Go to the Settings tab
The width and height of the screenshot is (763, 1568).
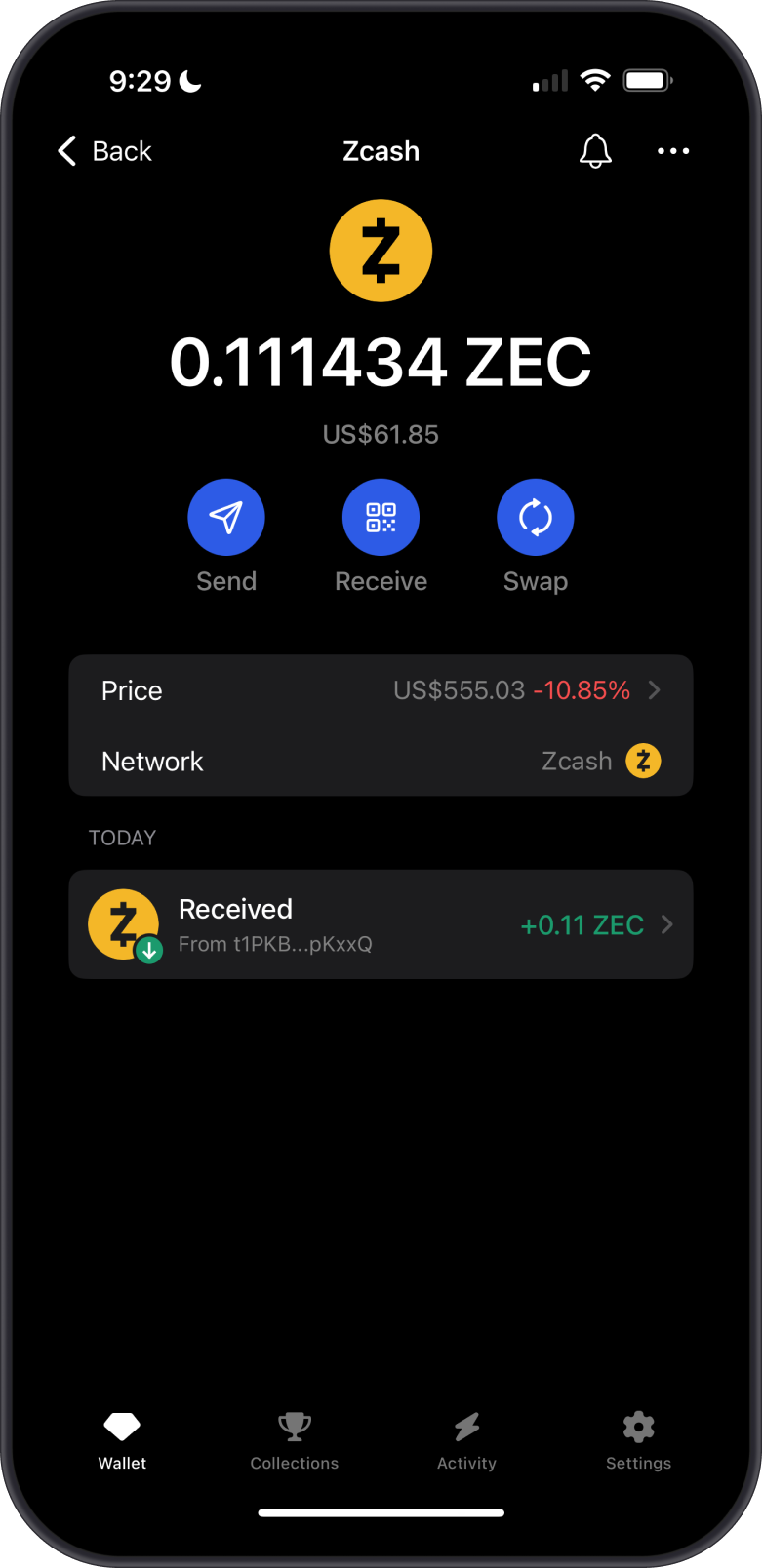coord(638,1440)
